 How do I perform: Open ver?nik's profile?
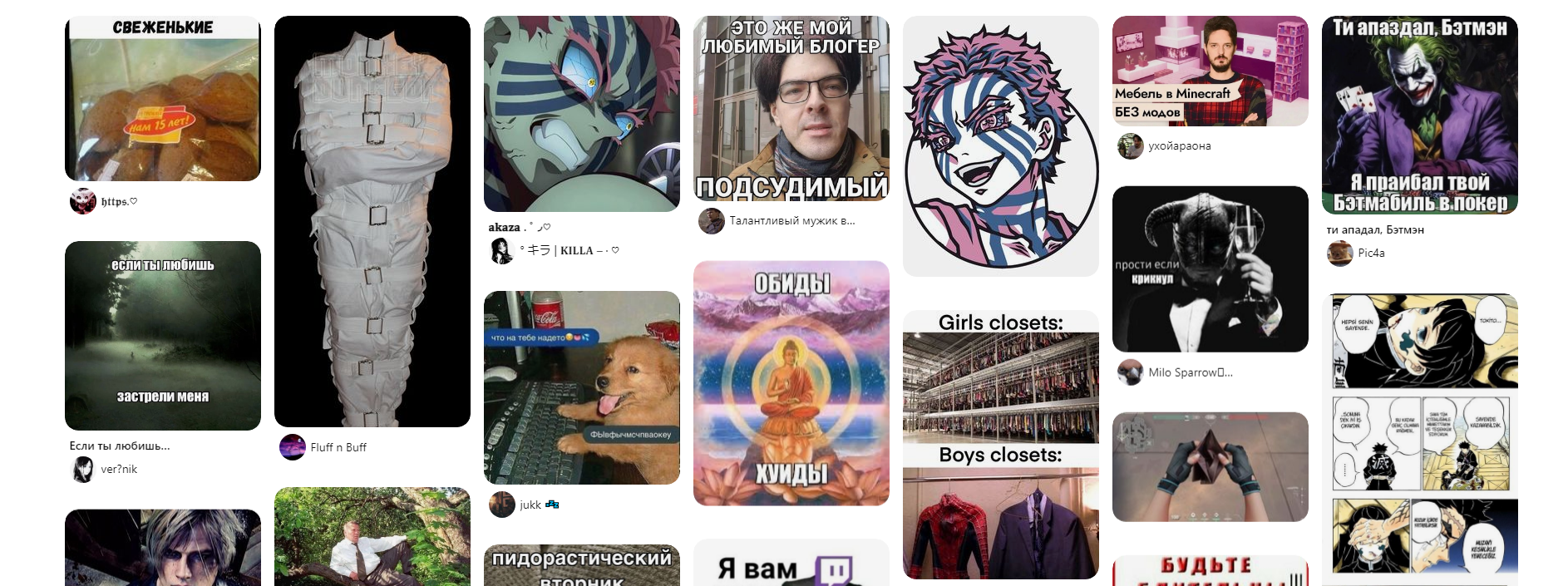coord(118,470)
